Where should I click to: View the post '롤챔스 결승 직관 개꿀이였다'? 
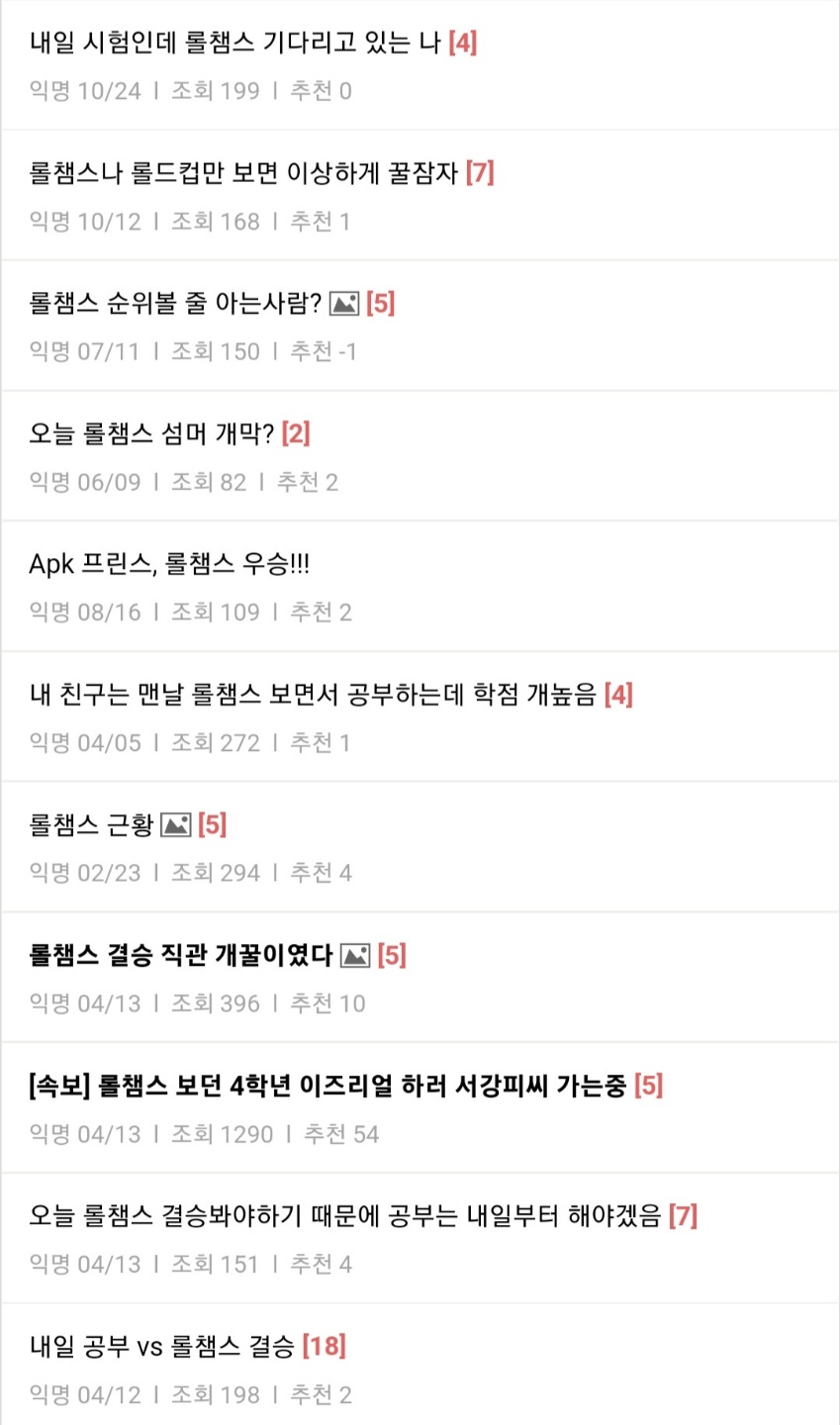(x=181, y=956)
